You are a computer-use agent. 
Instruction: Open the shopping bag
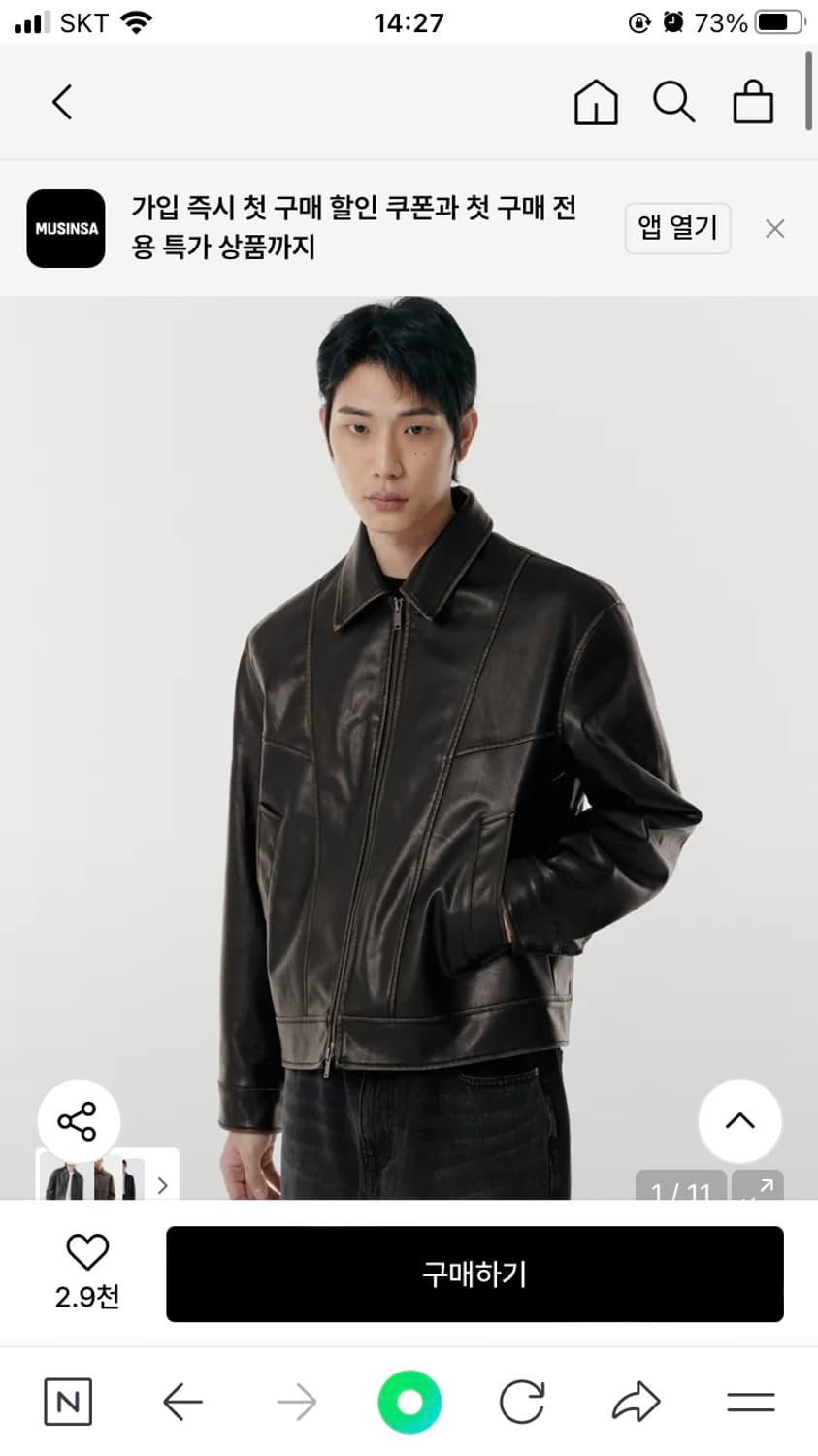tap(752, 101)
